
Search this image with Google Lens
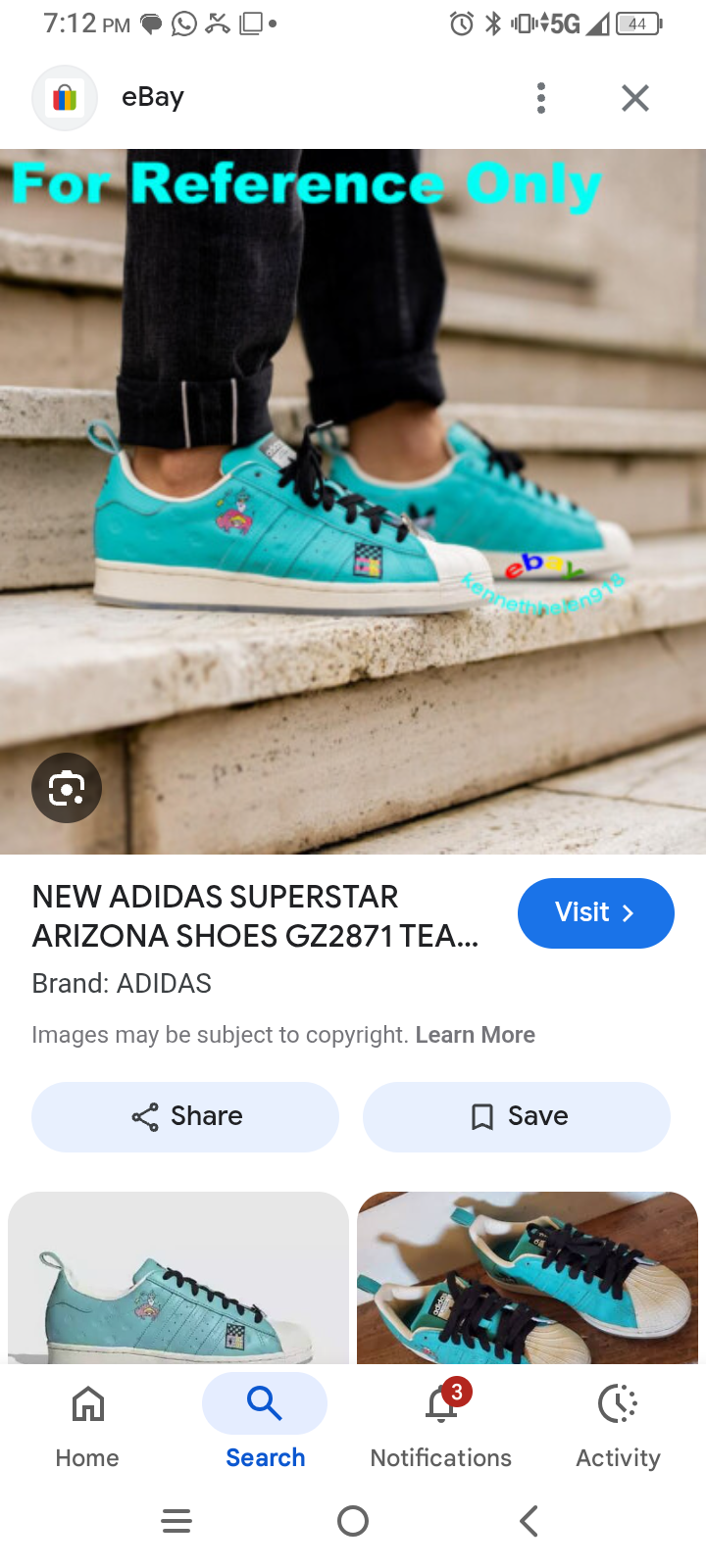(67, 788)
